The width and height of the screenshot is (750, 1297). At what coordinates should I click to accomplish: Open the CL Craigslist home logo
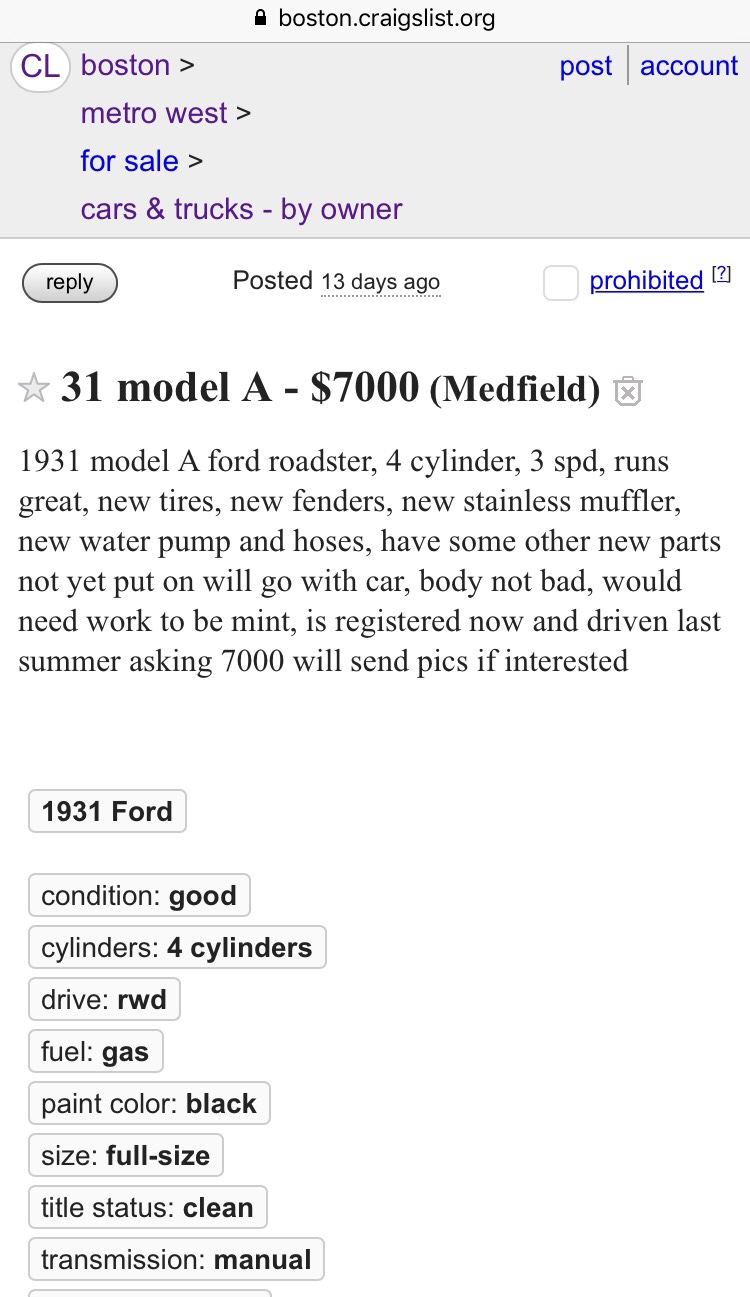click(x=39, y=67)
